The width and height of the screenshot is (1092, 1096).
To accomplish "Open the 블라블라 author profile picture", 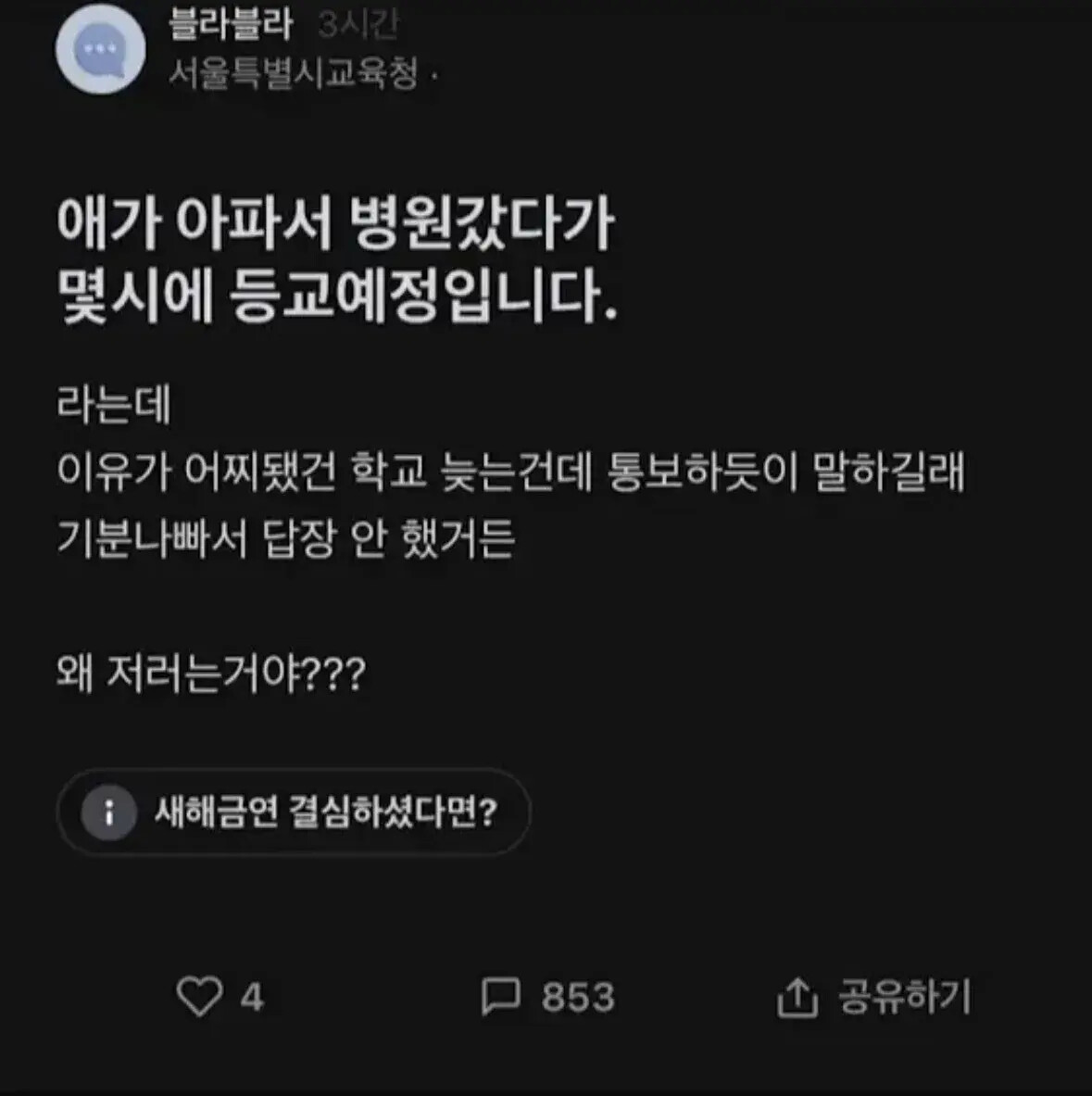I will (101, 49).
